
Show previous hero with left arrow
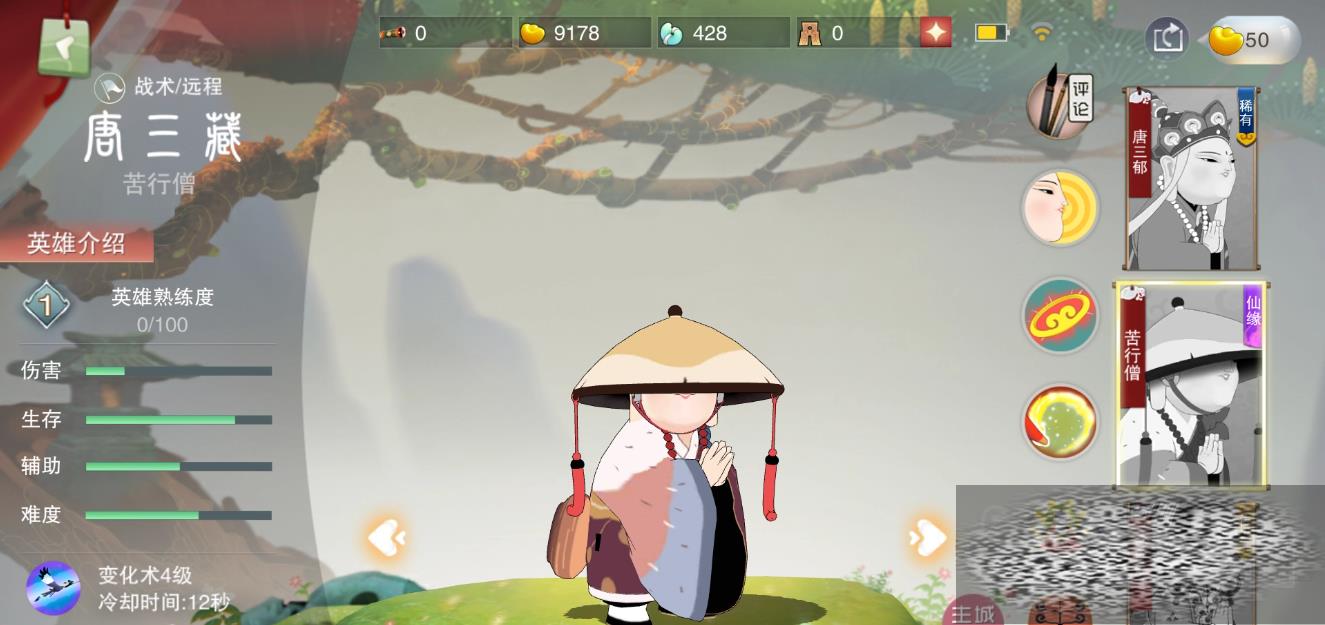(x=386, y=538)
